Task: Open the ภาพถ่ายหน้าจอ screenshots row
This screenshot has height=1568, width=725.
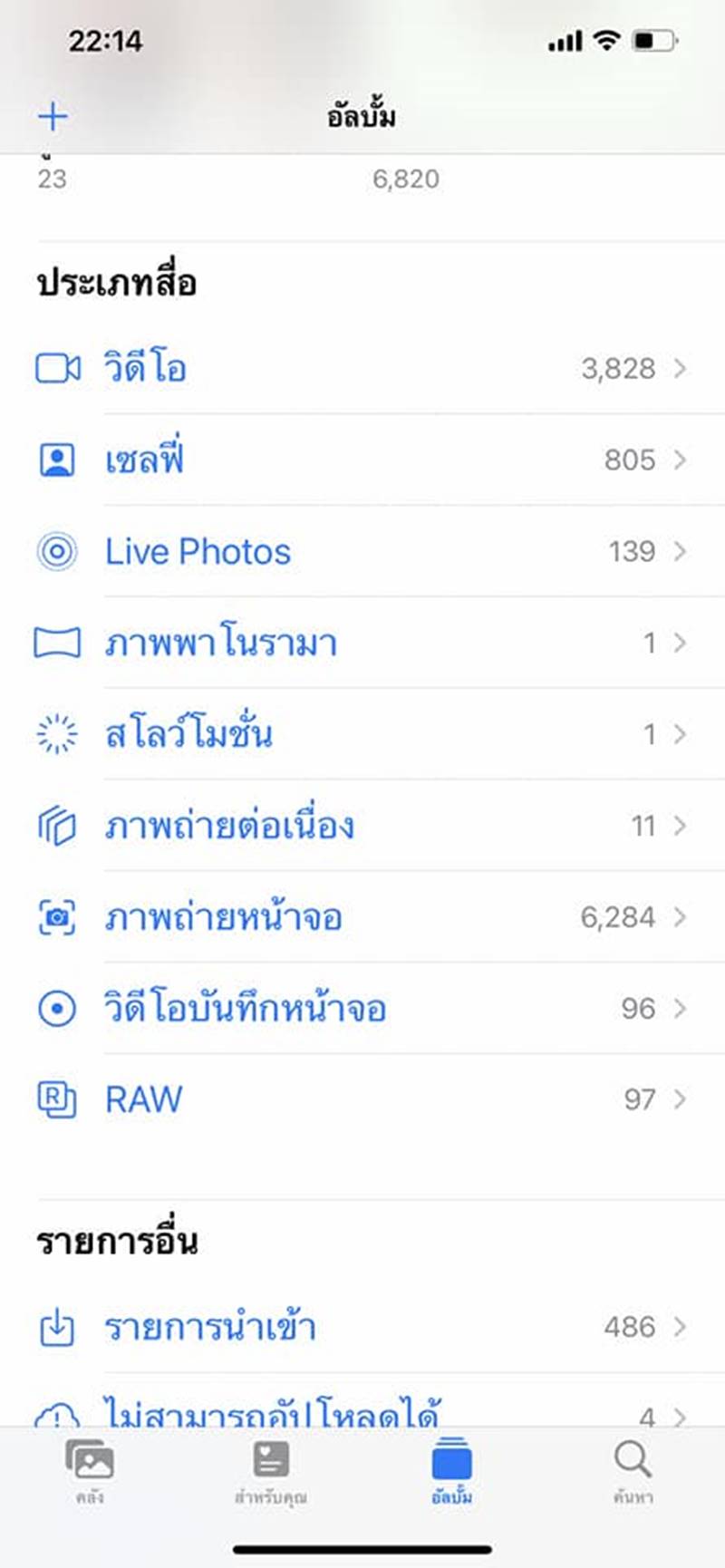Action: (x=362, y=916)
